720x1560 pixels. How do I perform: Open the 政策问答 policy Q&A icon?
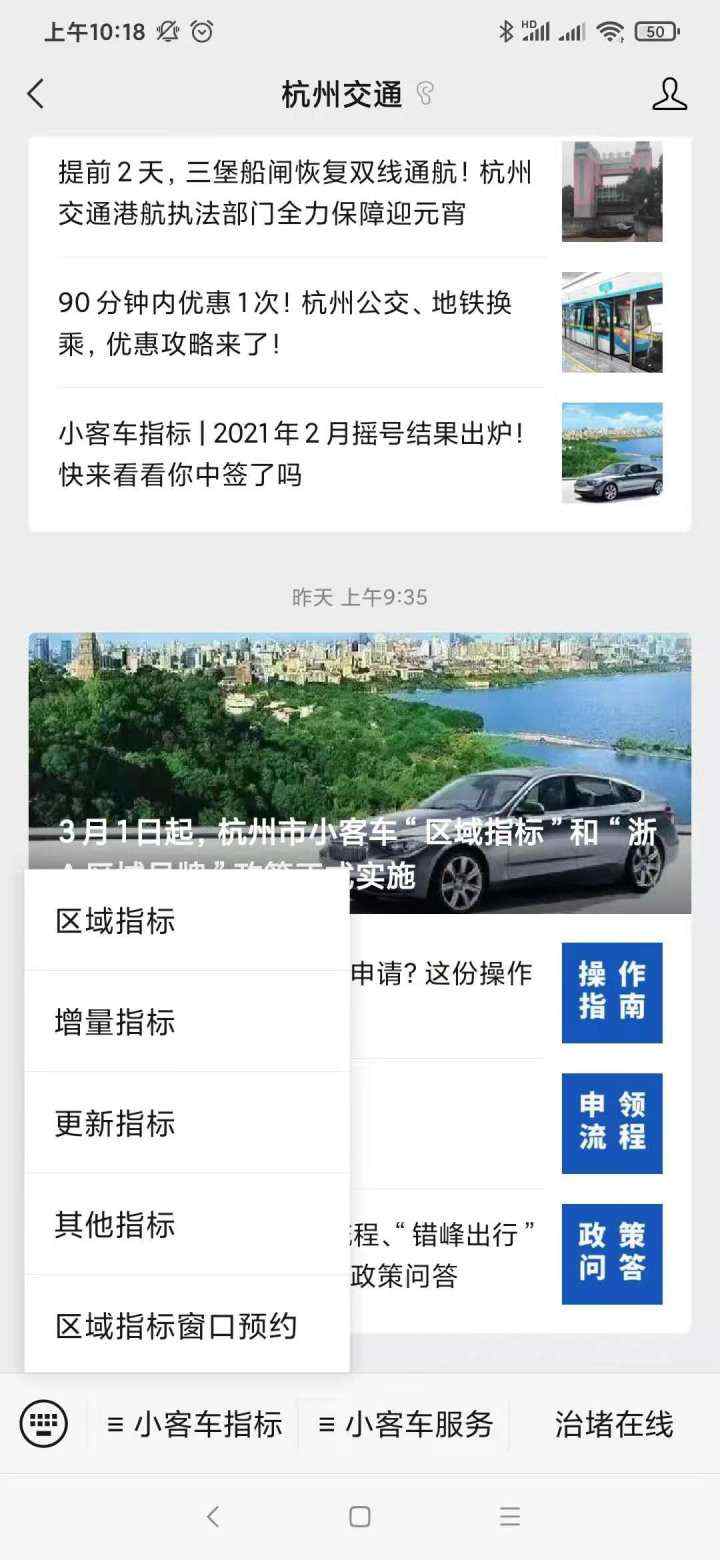point(612,1254)
